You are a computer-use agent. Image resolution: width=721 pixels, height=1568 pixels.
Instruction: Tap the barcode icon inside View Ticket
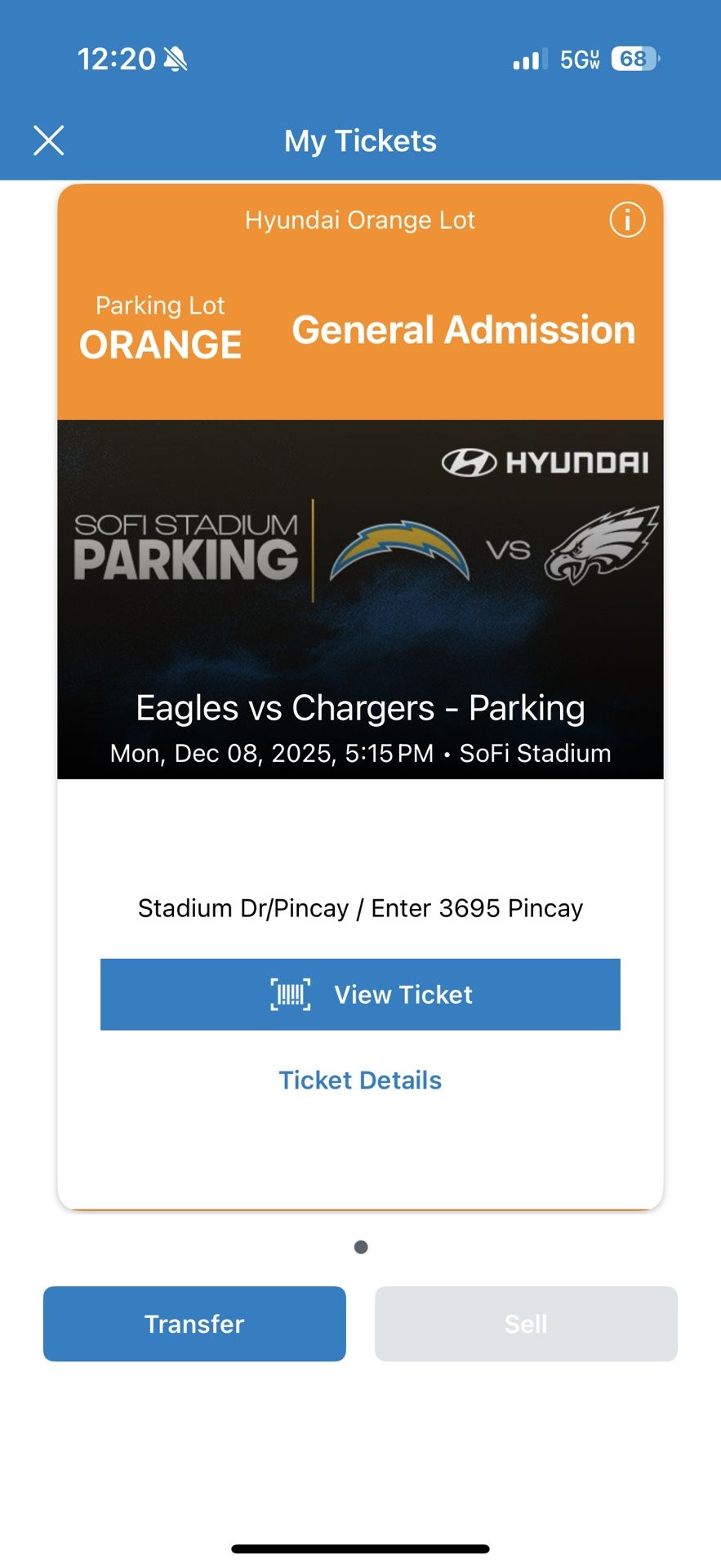point(288,994)
